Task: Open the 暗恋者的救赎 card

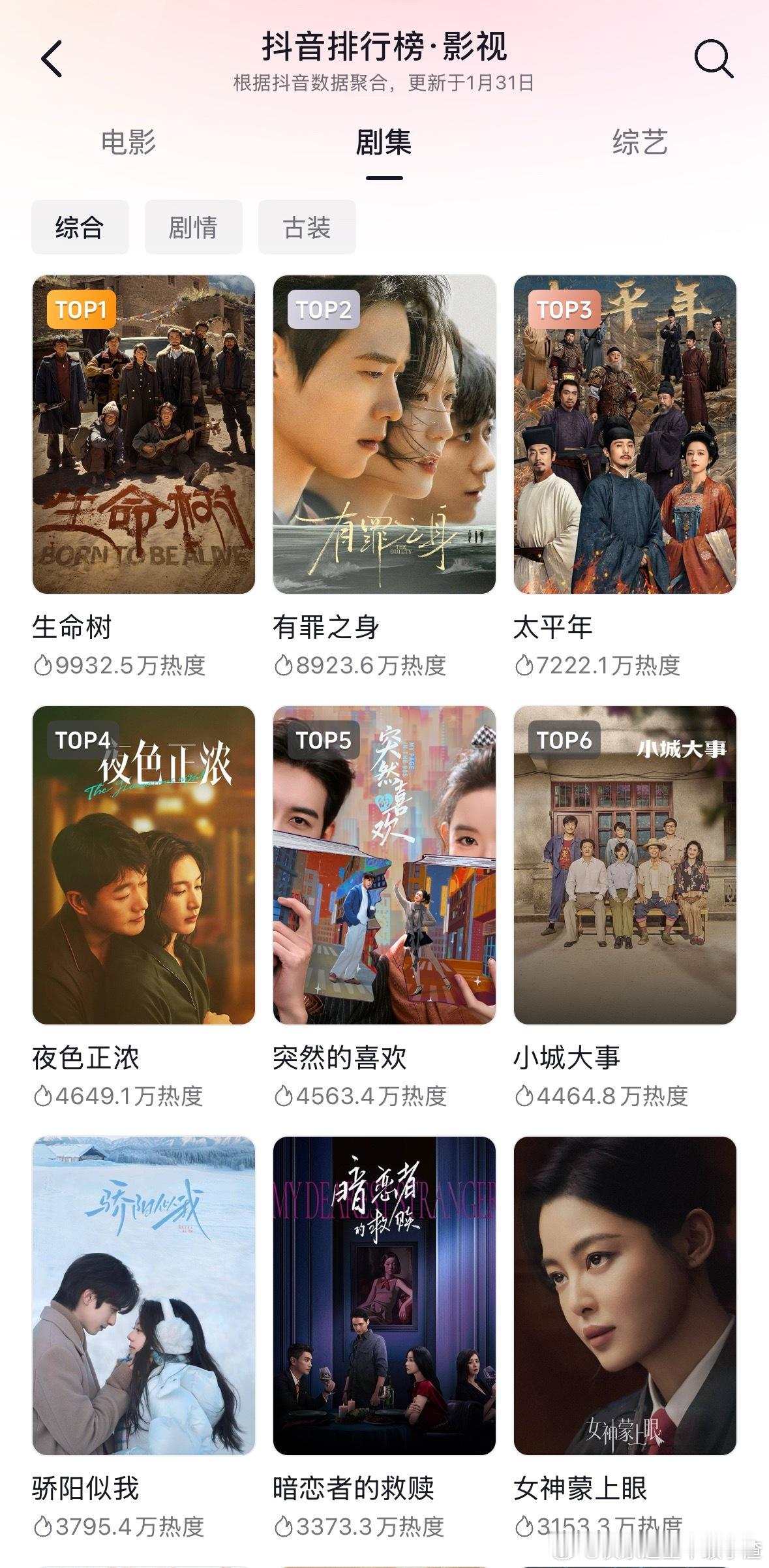Action: 384,1295
